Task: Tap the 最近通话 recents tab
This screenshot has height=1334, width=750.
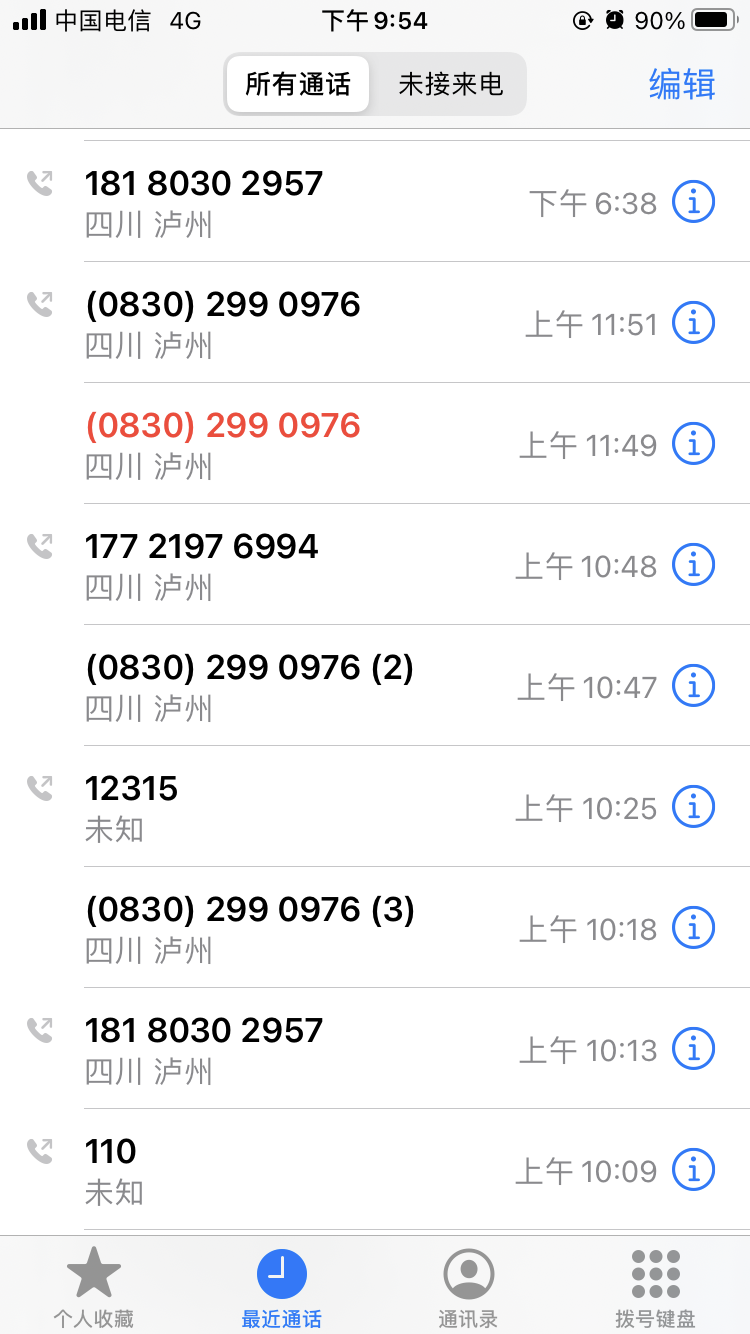Action: point(281,1286)
